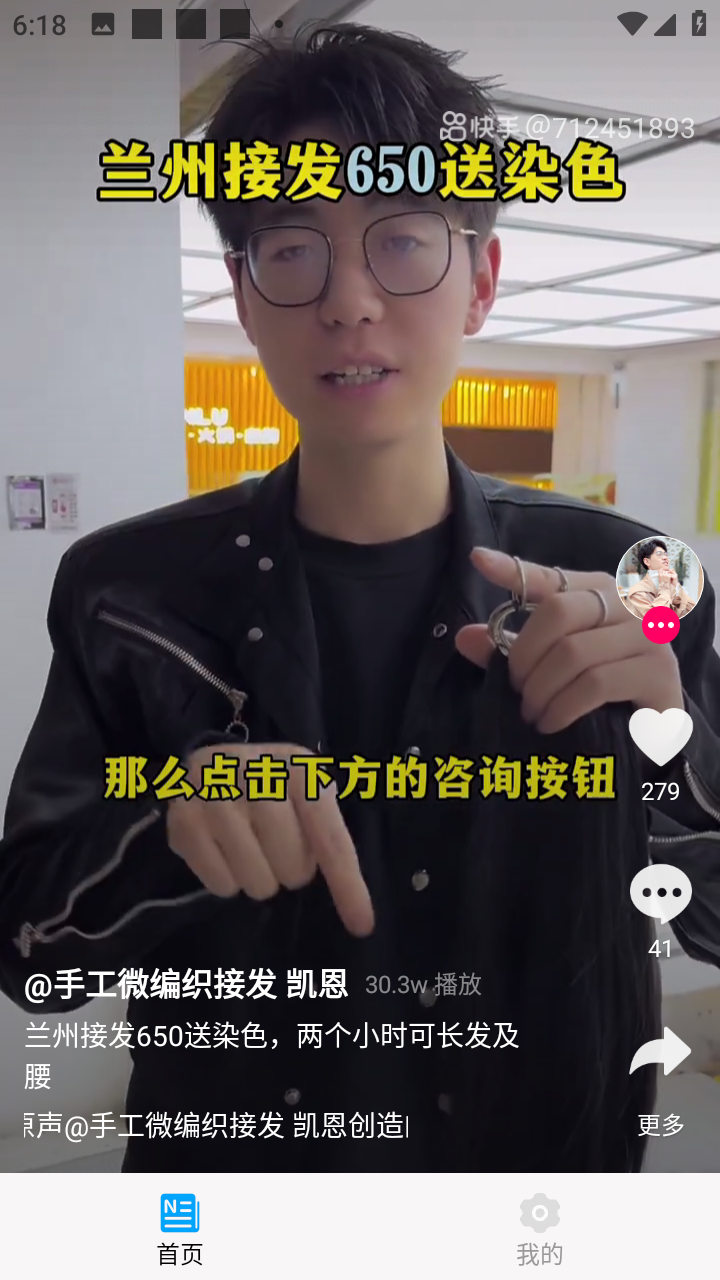Open @手工微编织接发 凯恩 username link

186,984
